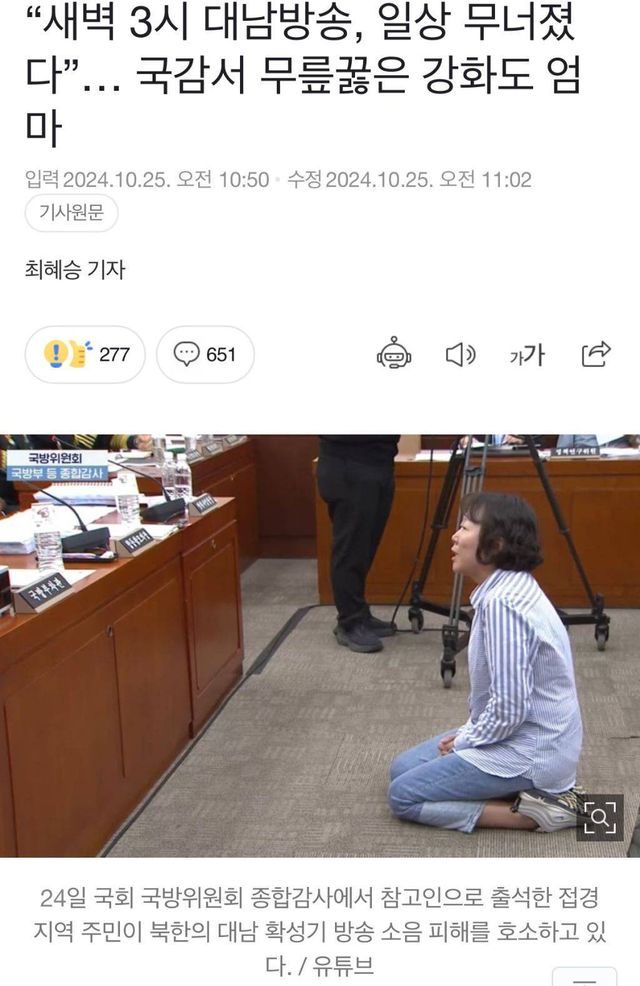Open the AI summary robot icon
This screenshot has height=986, width=640.
[394, 354]
